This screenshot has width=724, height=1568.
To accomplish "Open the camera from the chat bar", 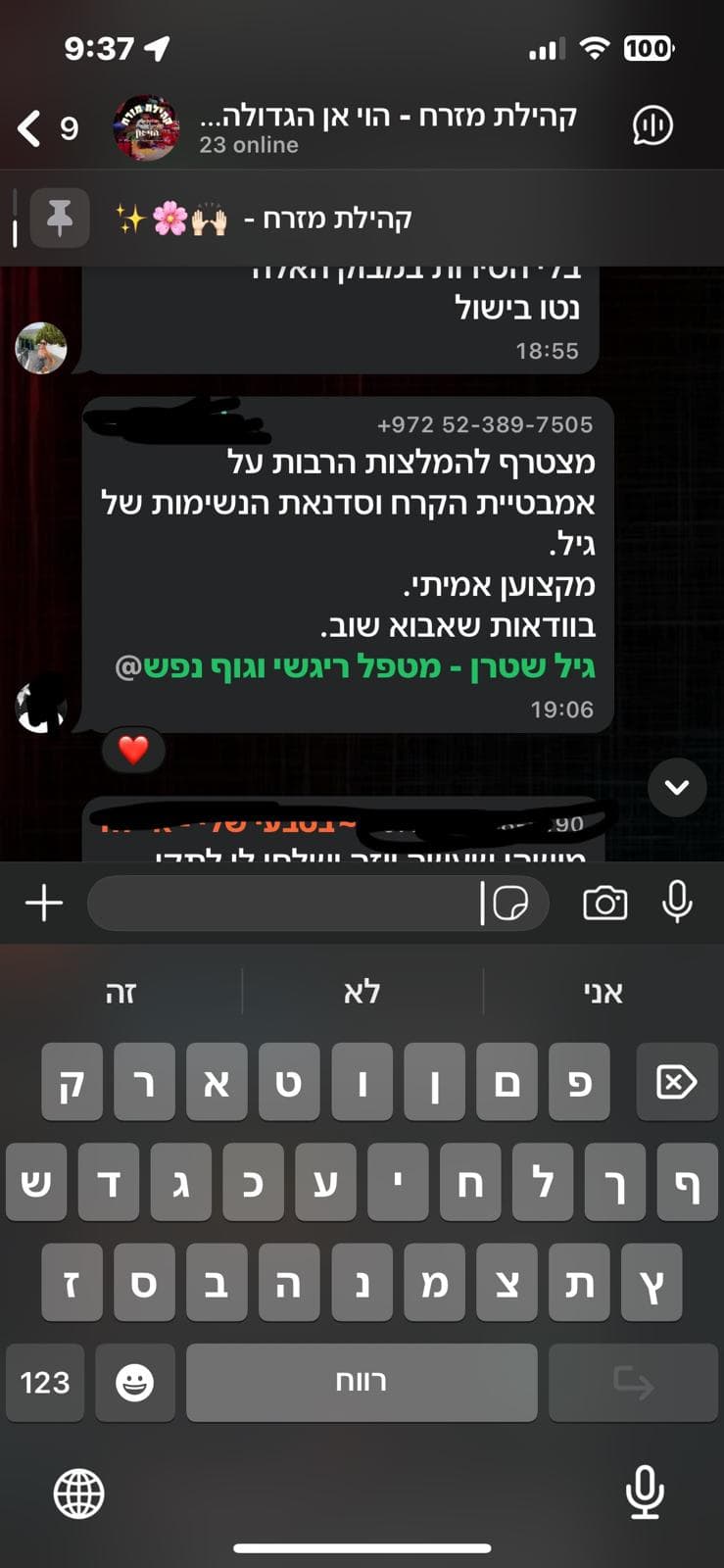I will click(x=604, y=903).
